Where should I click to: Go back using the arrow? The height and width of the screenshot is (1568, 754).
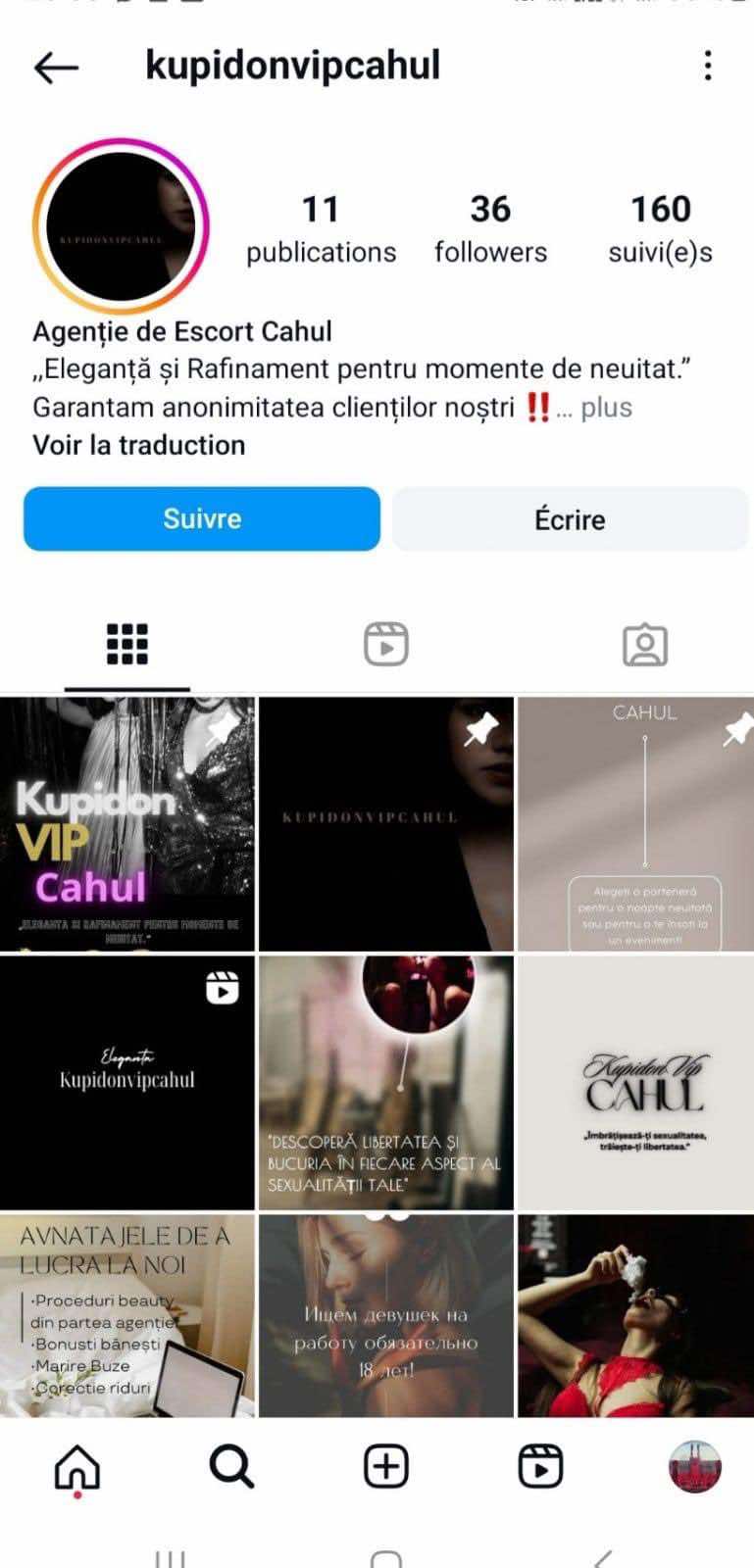click(56, 67)
